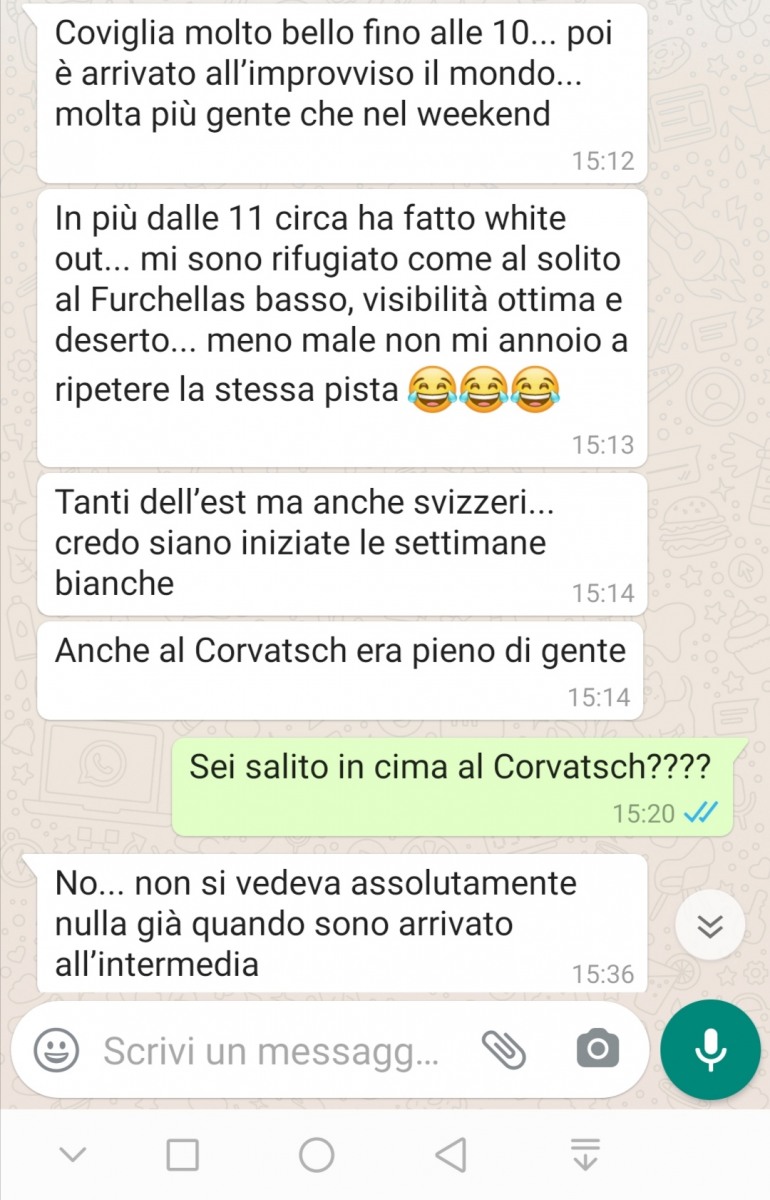
Task: Open the emoji picker
Action: [x=58, y=1050]
